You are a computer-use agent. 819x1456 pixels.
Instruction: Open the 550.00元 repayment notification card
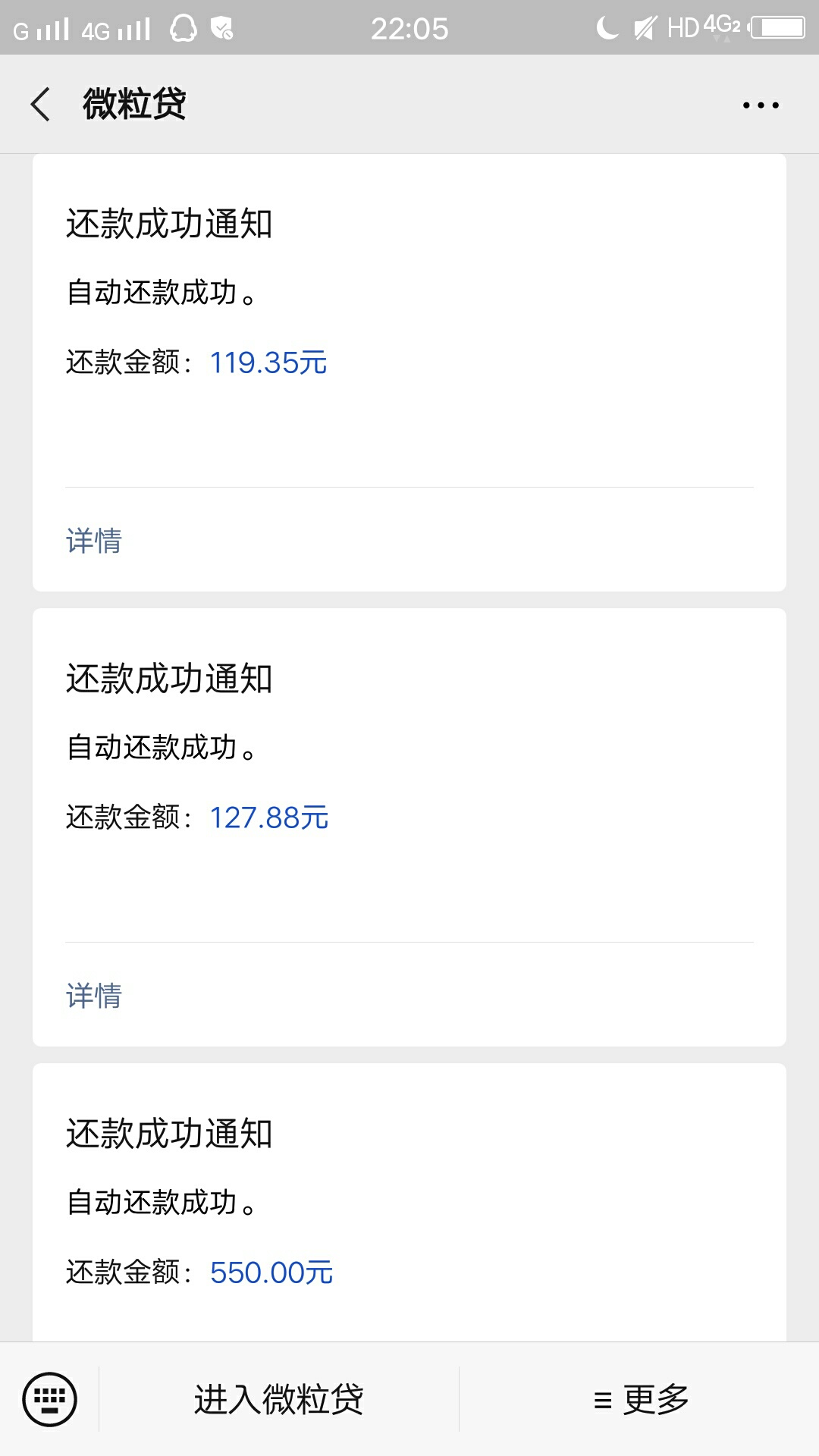click(x=409, y=1203)
